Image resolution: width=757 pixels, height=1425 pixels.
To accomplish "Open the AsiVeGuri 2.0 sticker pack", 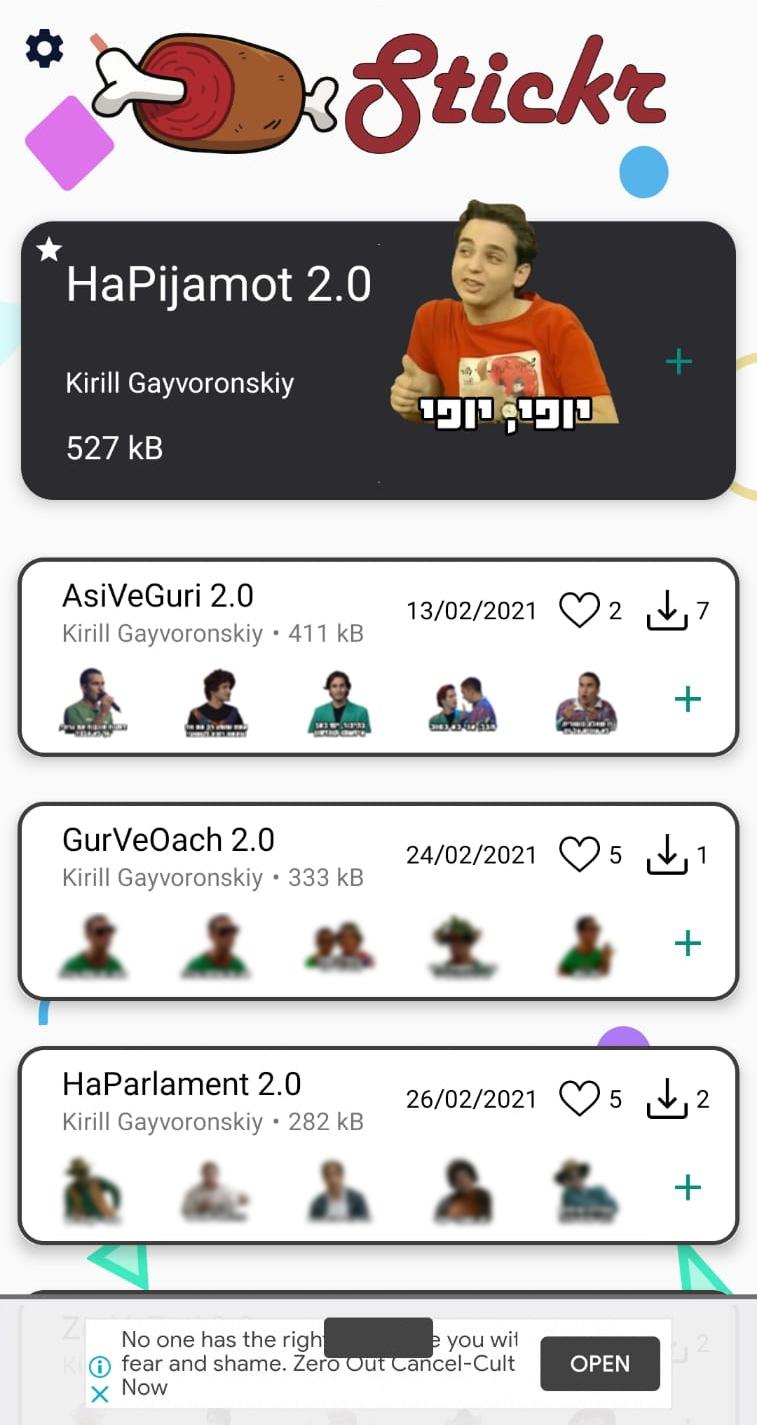I will [x=158, y=596].
